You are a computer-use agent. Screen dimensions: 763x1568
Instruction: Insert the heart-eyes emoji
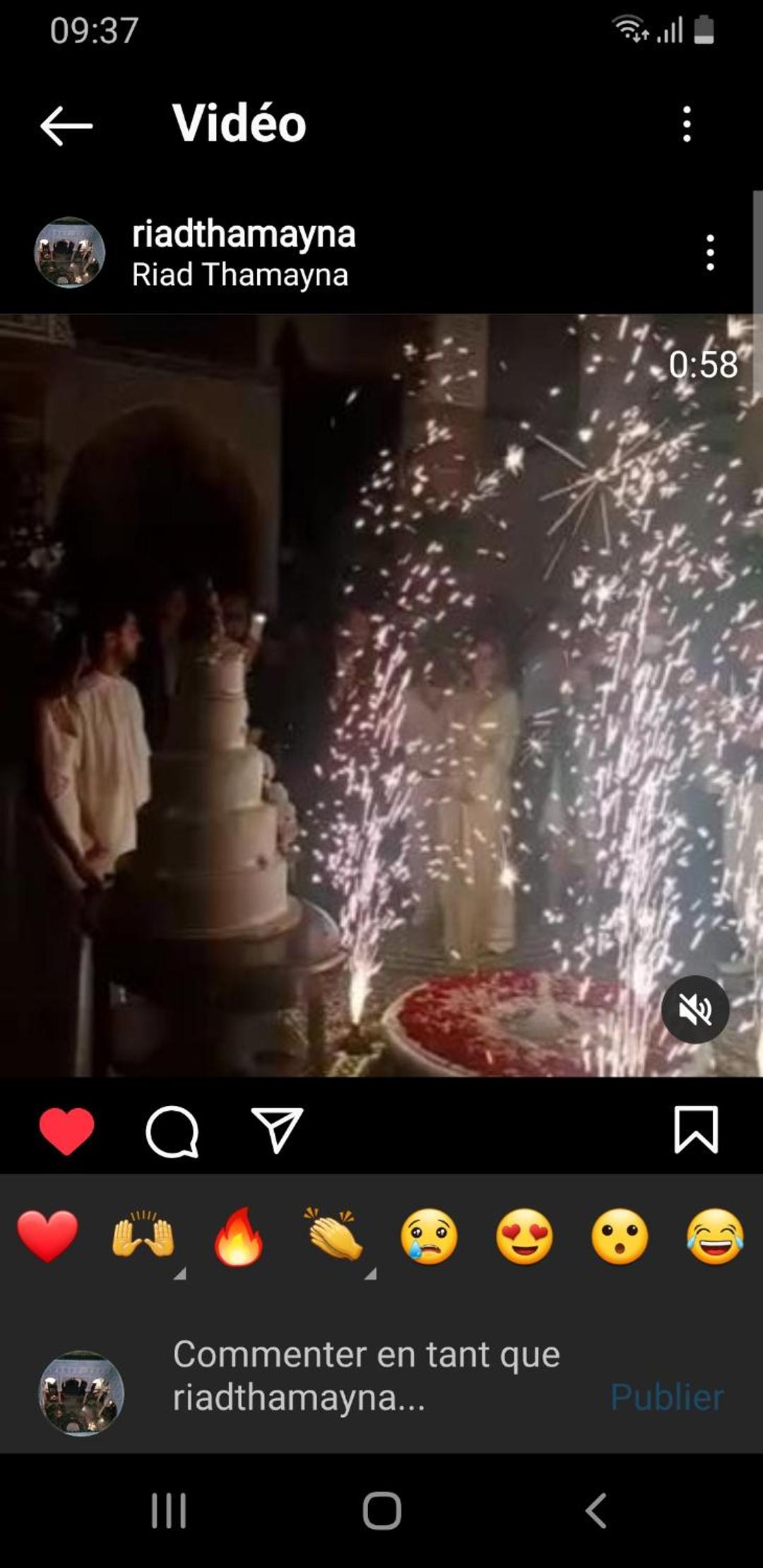pyautogui.click(x=524, y=1237)
